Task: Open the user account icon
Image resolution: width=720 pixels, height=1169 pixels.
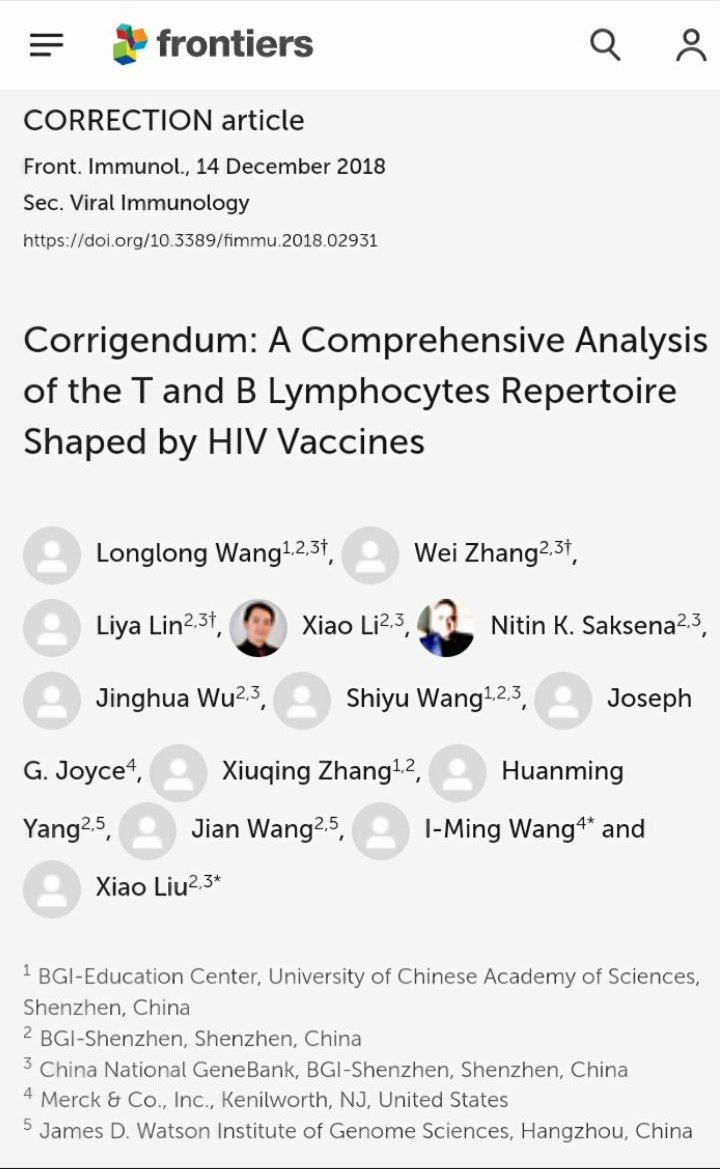Action: click(691, 44)
